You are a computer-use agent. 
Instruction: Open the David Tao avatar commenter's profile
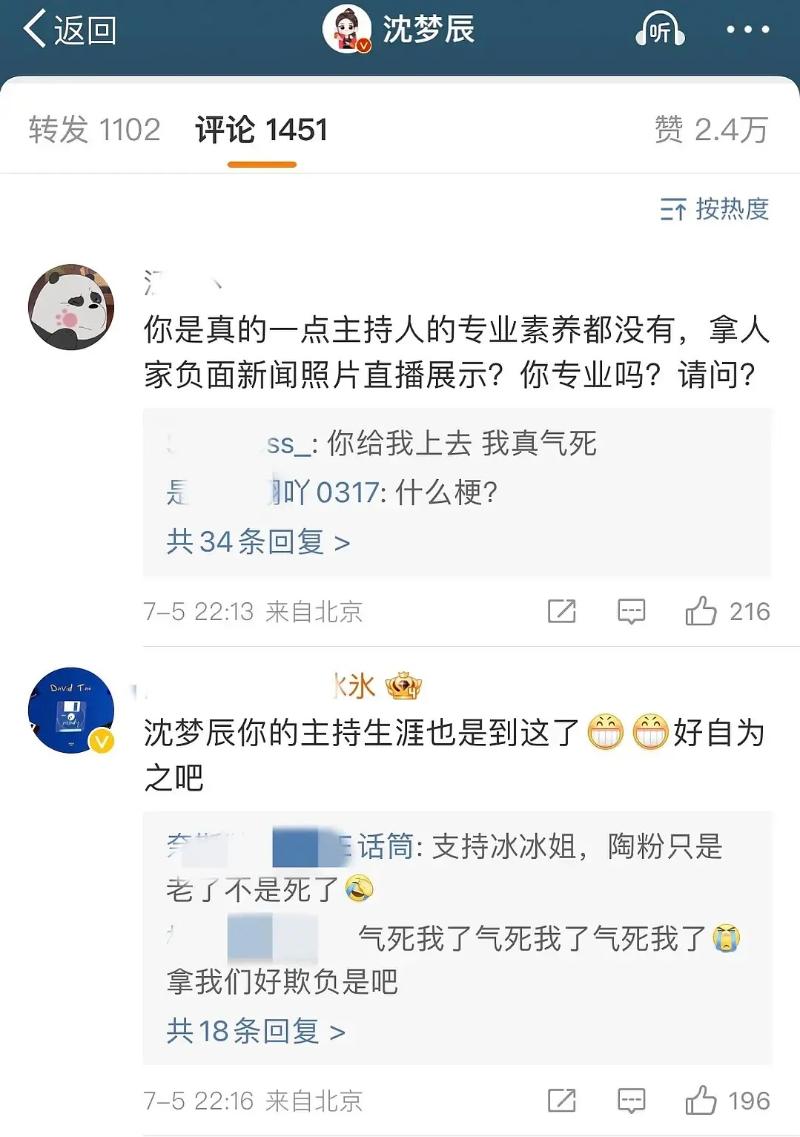coord(70,711)
